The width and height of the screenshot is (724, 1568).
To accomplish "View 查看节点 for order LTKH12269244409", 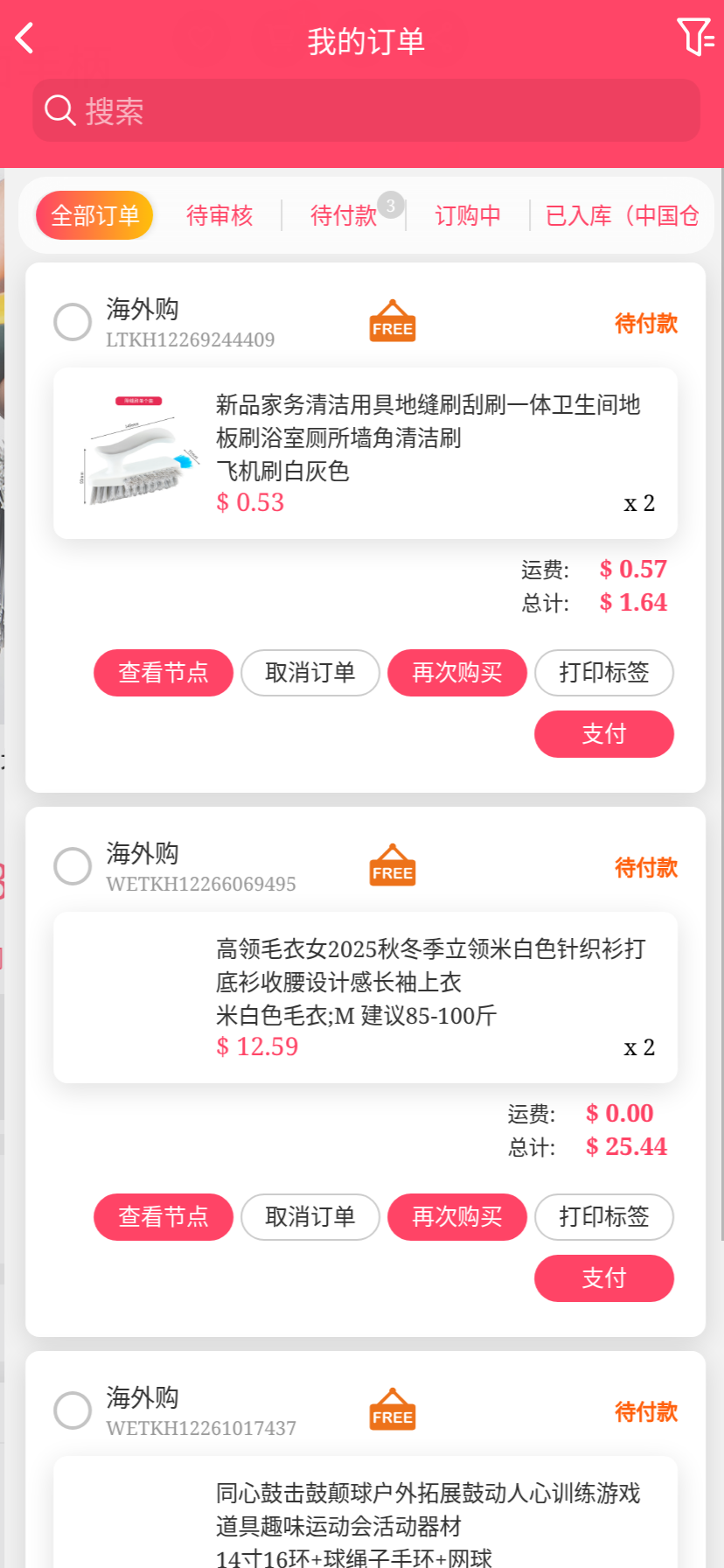I will pos(164,673).
